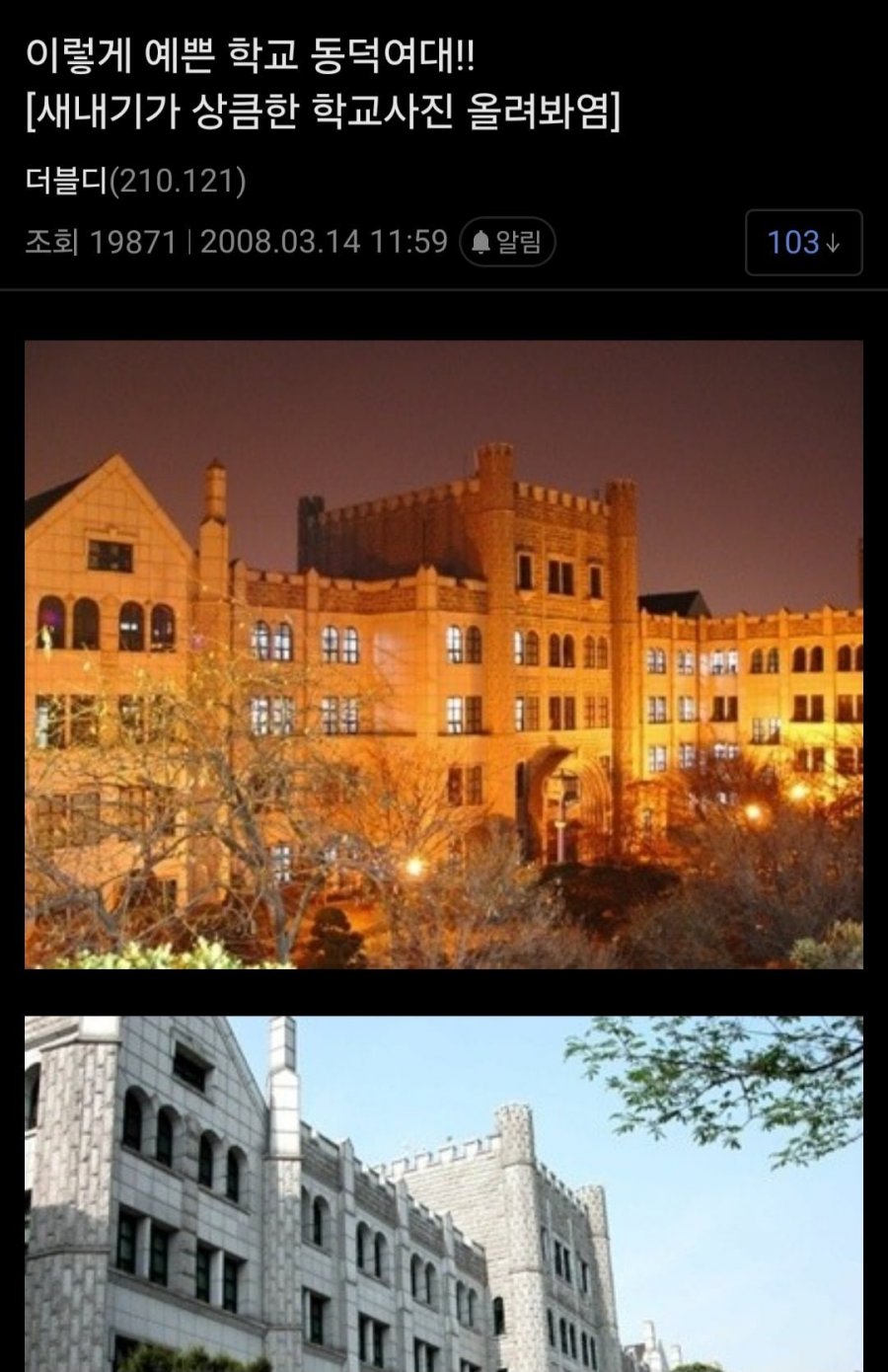Open the daytime gray stone building photo

[x=443, y=1194]
